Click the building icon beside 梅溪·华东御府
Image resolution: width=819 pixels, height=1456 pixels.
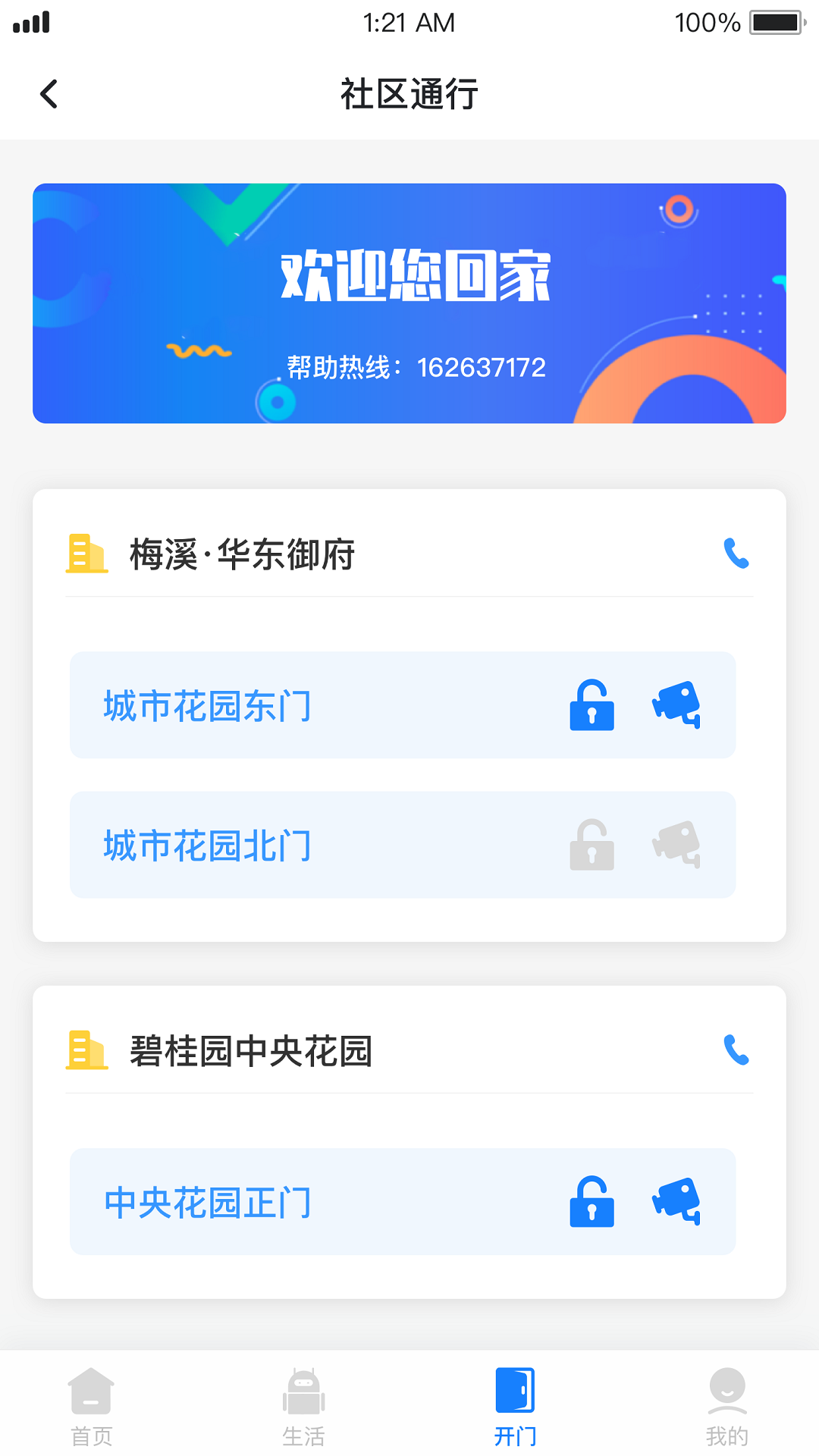click(85, 554)
